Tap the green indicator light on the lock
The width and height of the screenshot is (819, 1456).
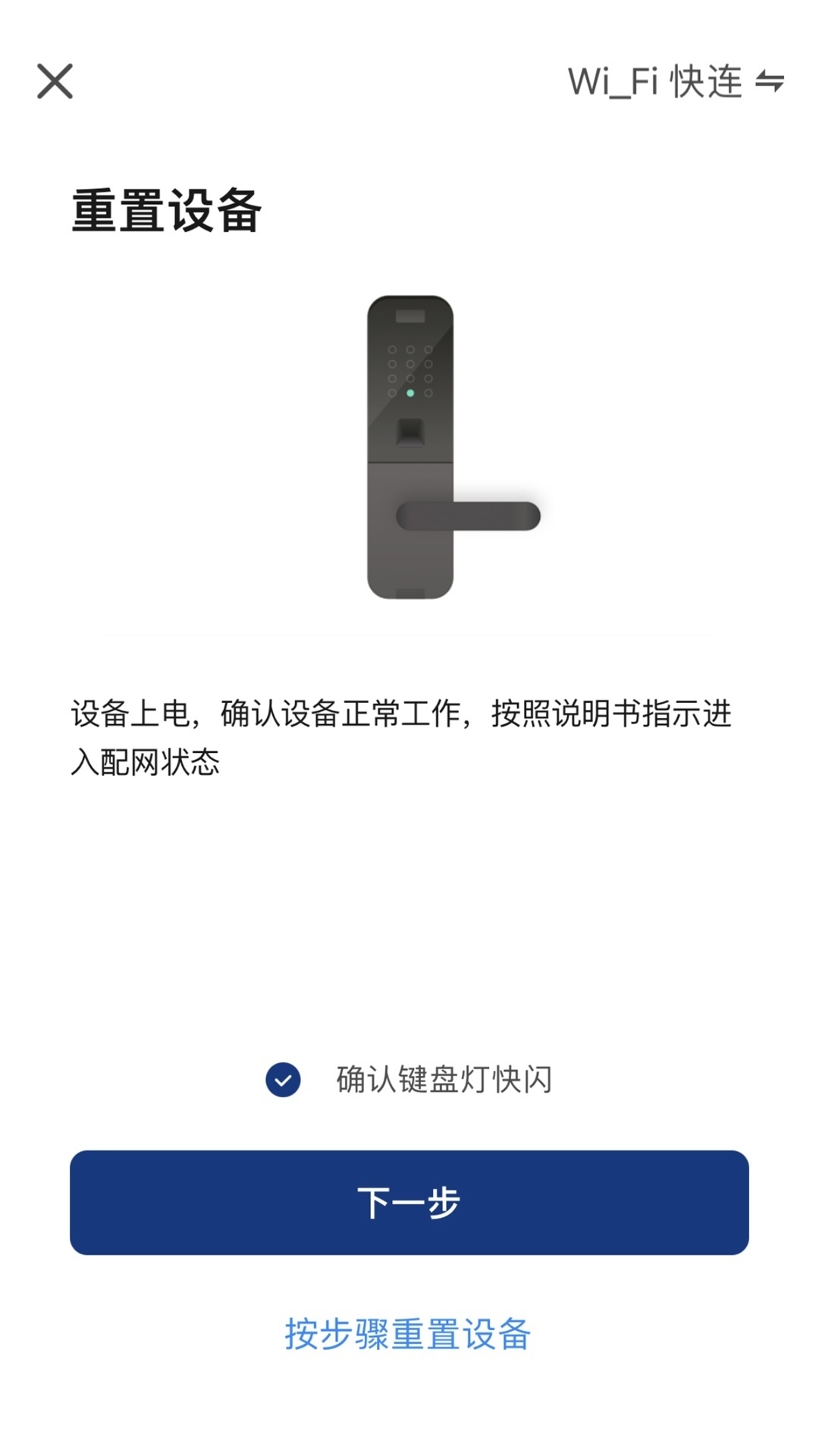point(410,391)
